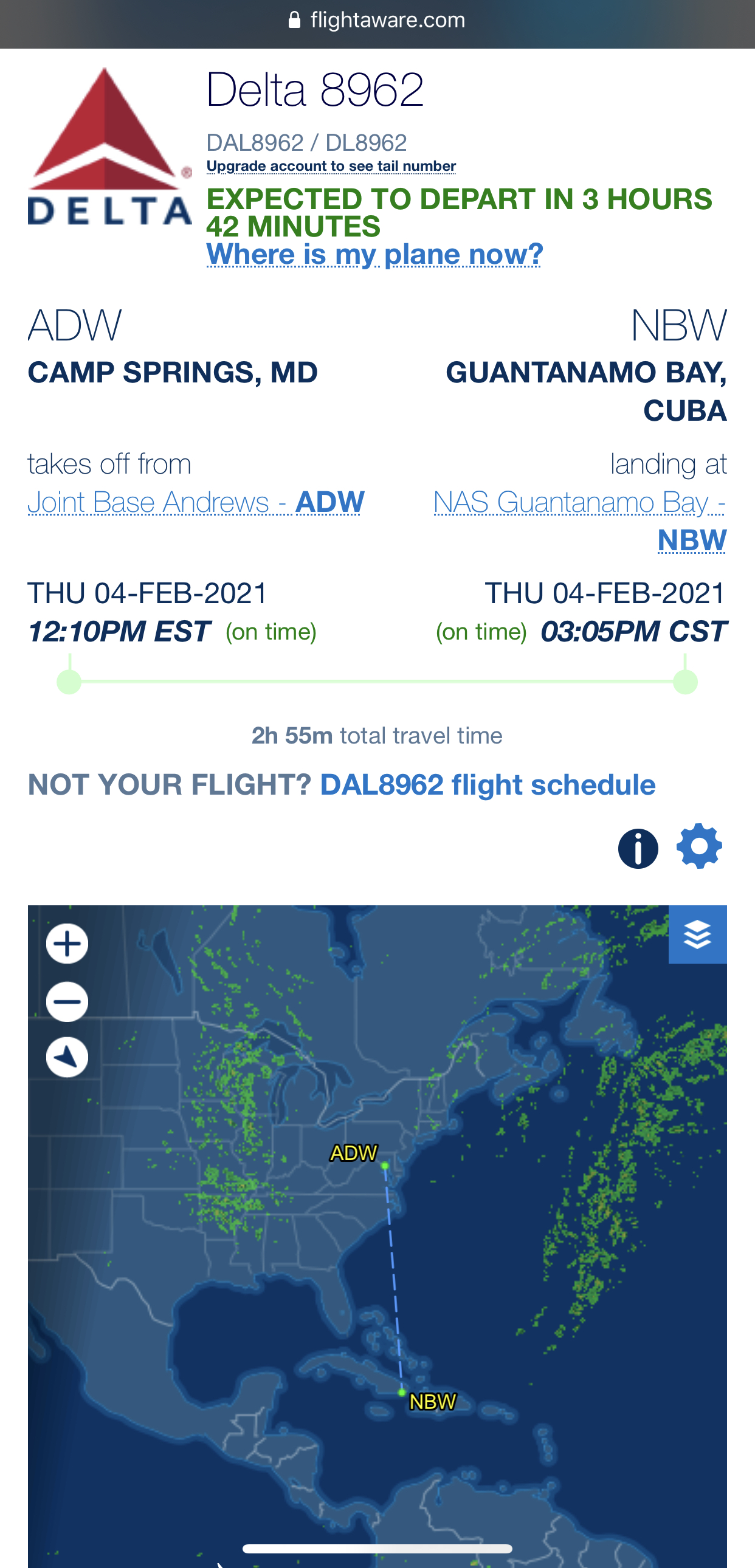Screen dimensions: 755x1568
Task: Zoom in on the flight map
Action: coord(67,944)
